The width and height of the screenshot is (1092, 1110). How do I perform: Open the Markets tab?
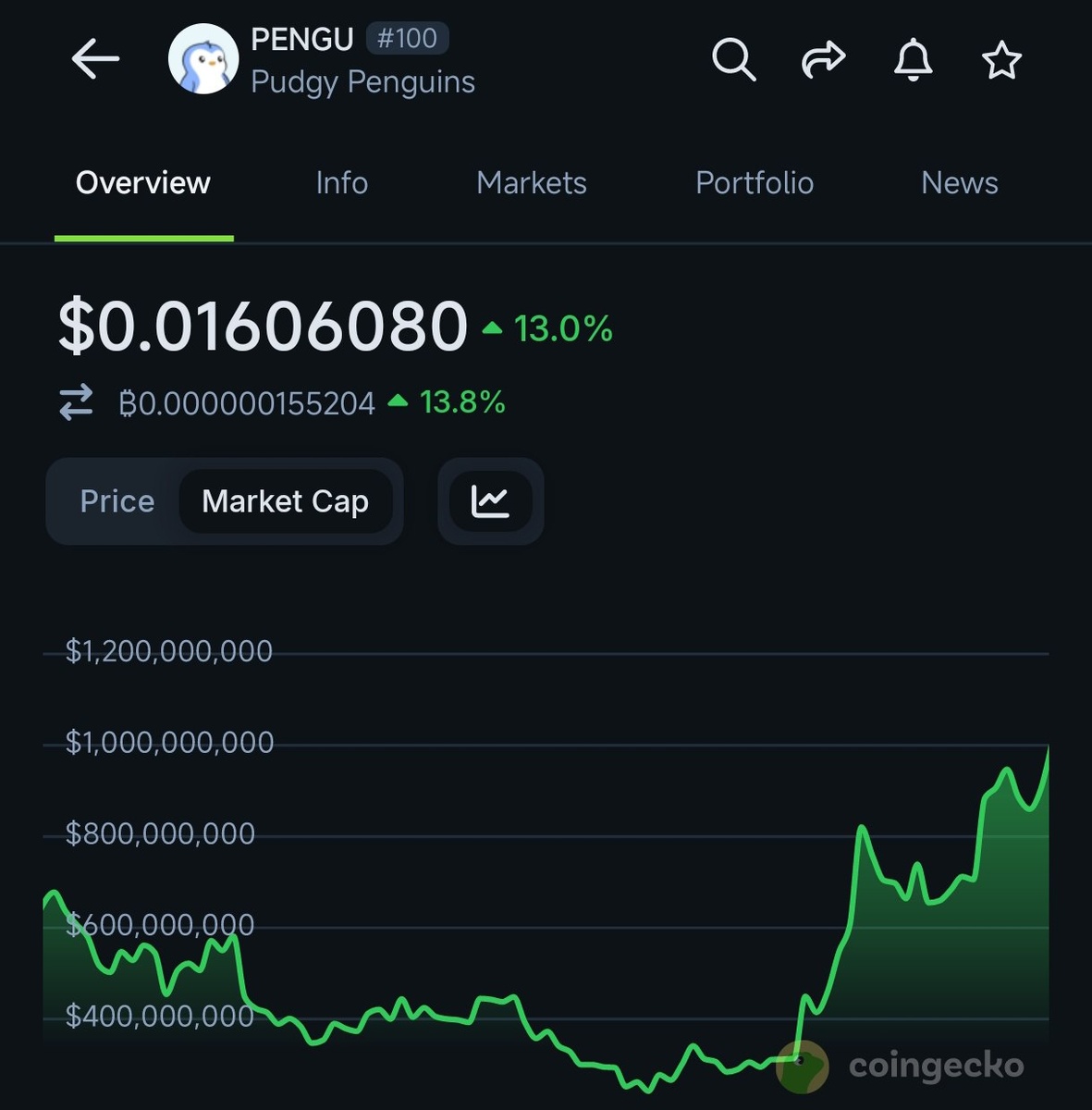click(x=532, y=182)
